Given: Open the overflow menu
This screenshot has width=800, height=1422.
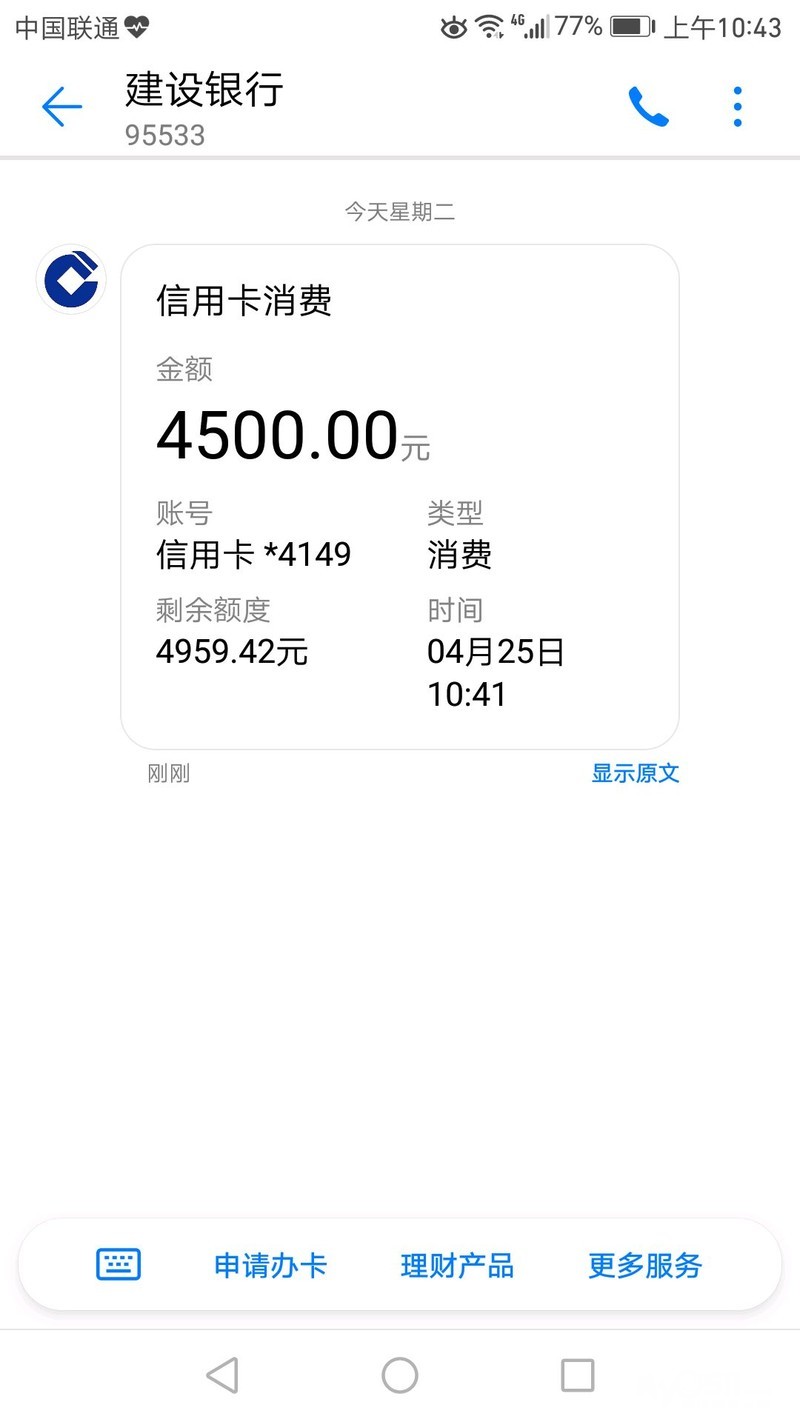Looking at the screenshot, I should (x=737, y=107).
